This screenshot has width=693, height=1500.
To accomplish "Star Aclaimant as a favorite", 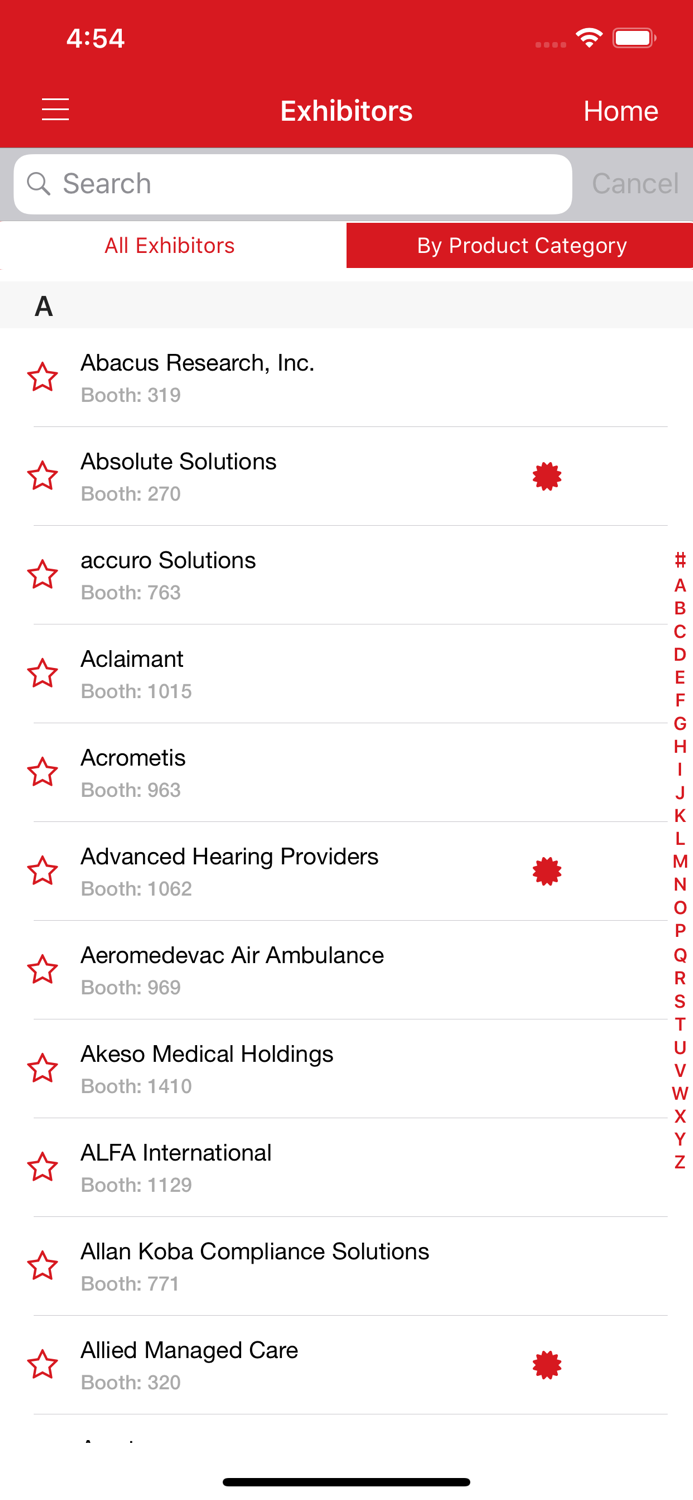I will pyautogui.click(x=43, y=674).
